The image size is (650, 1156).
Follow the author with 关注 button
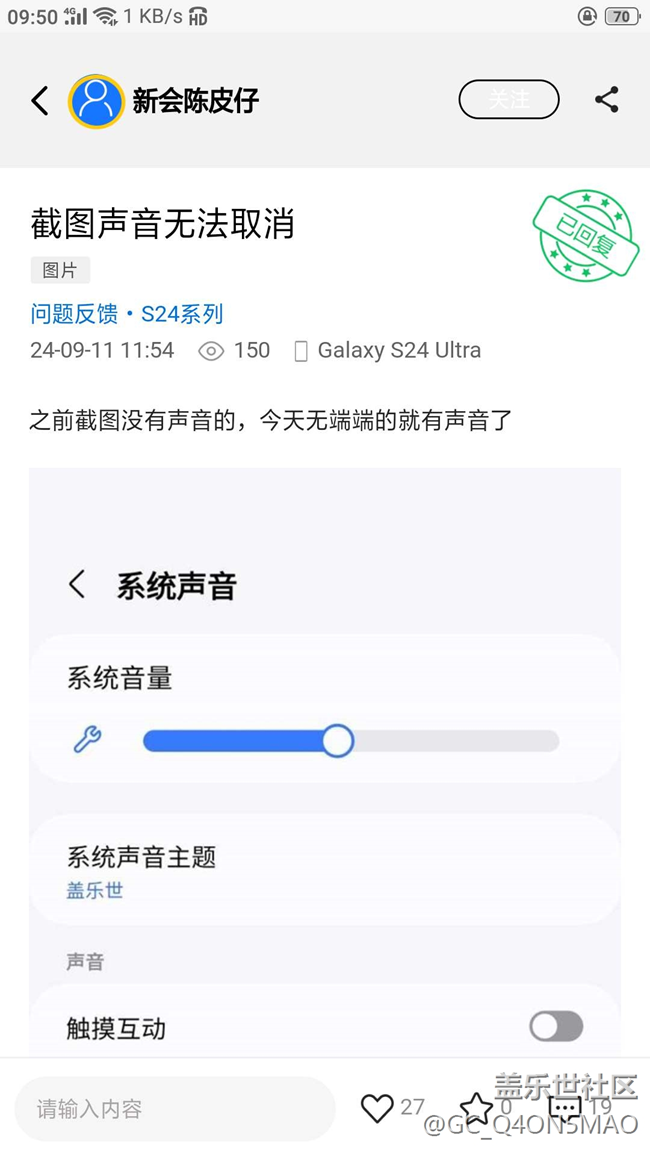tap(509, 100)
